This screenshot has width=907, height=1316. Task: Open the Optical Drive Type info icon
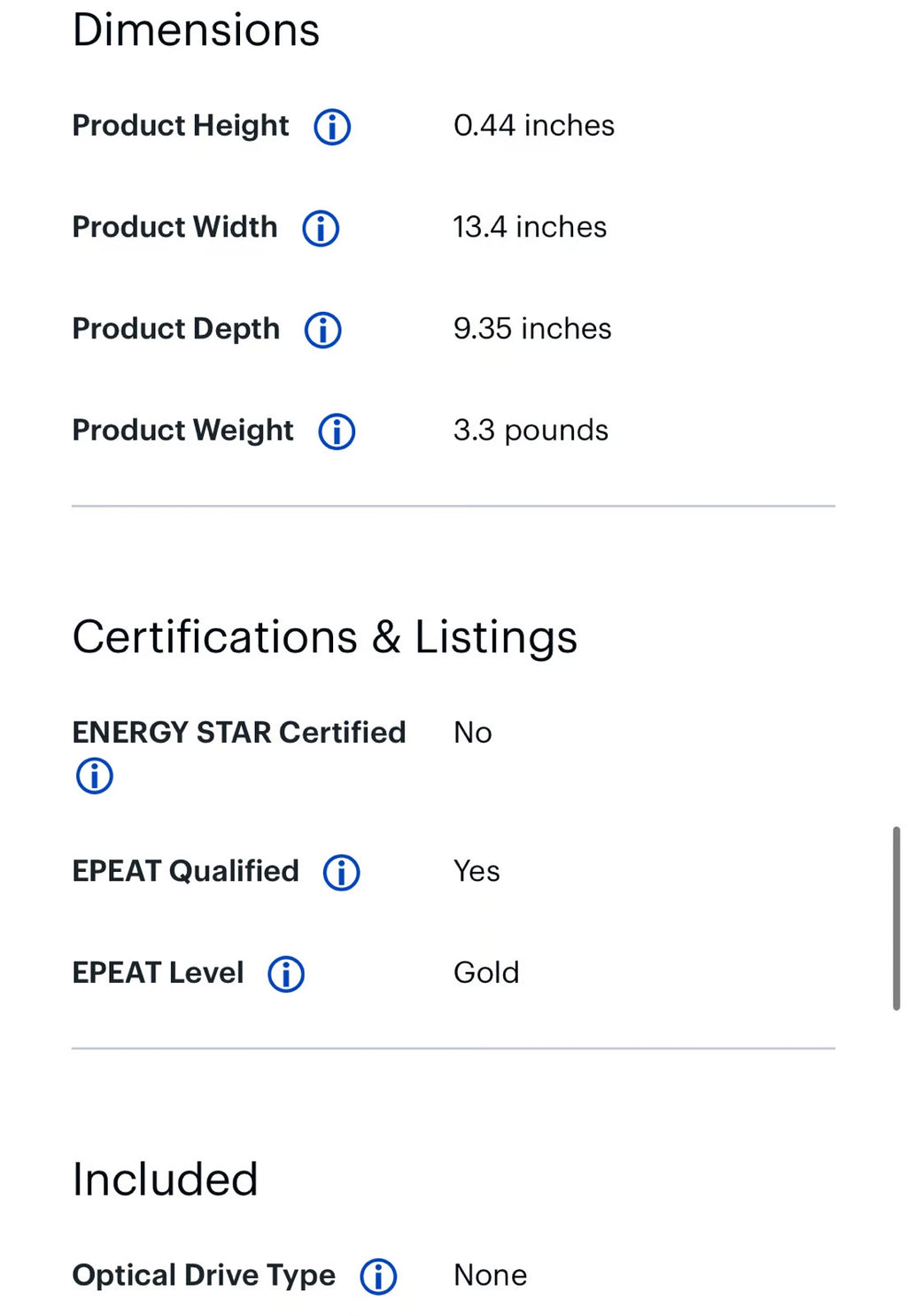pos(378,1277)
